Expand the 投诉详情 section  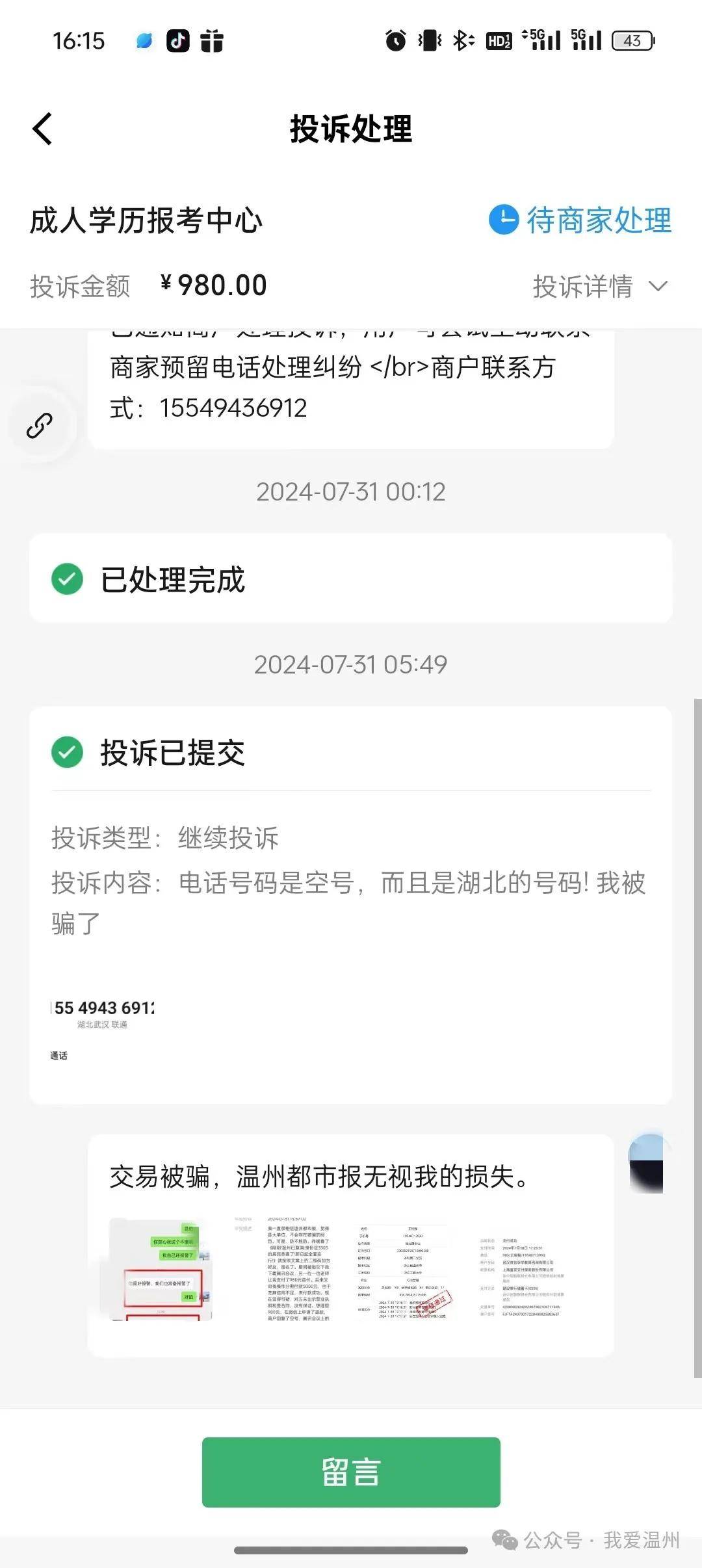coord(600,286)
